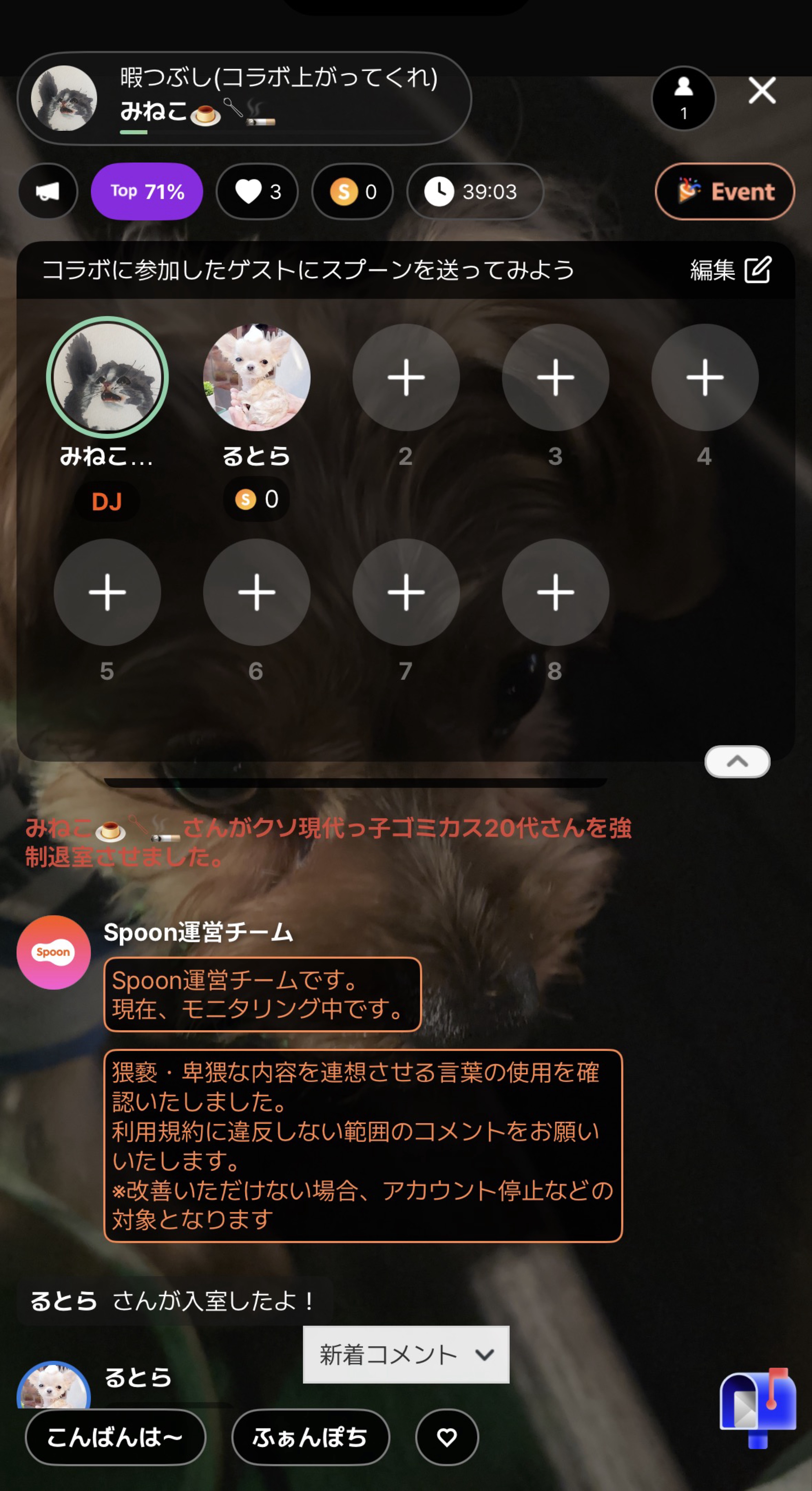Open みねこ DJ avatar in collab panel
Image resolution: width=812 pixels, height=1491 pixels.
107,377
